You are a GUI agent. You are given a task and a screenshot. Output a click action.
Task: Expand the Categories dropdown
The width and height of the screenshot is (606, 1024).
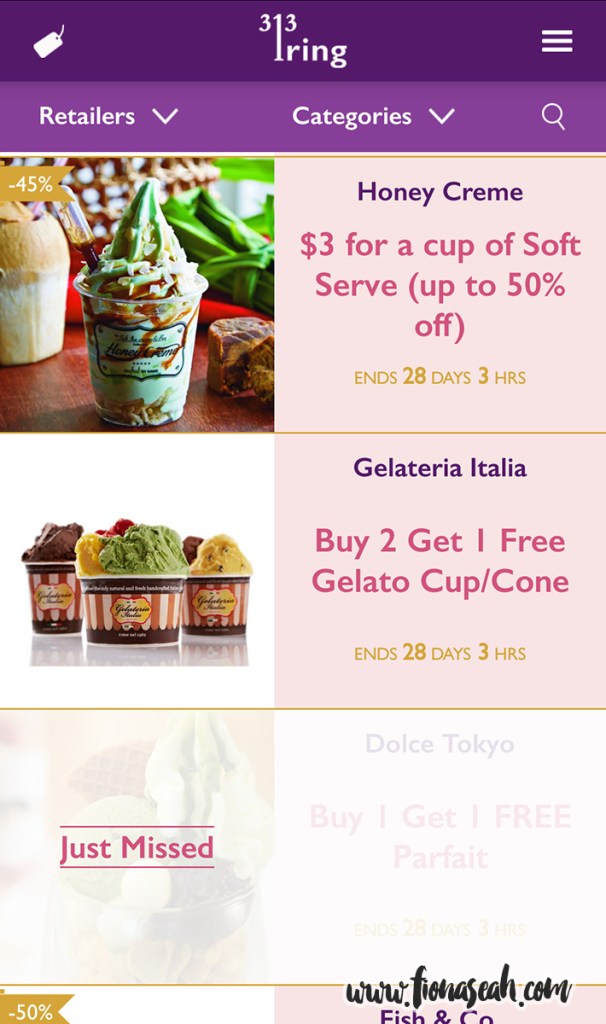pos(373,116)
